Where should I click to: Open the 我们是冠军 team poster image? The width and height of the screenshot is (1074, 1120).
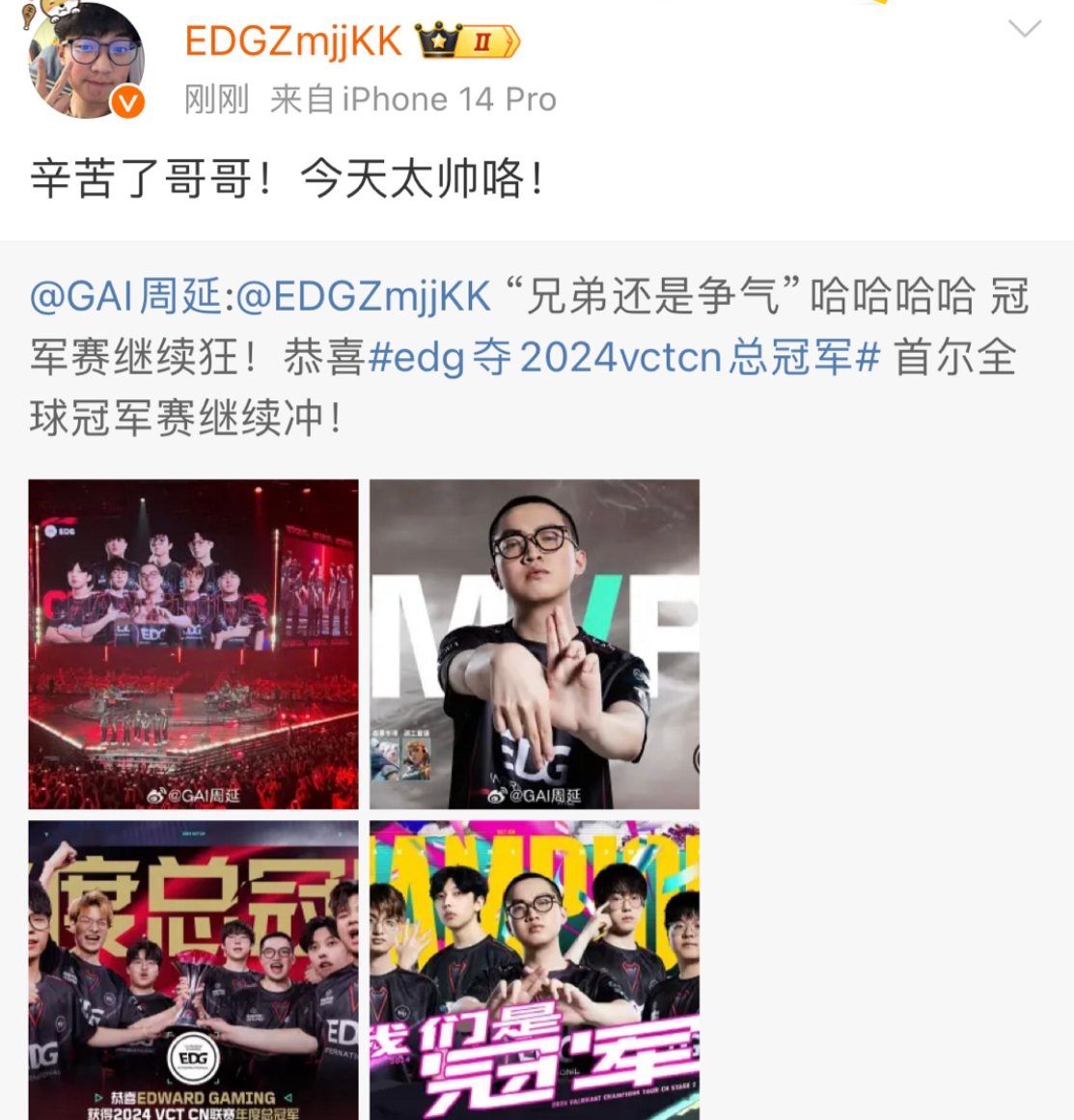click(x=535, y=970)
